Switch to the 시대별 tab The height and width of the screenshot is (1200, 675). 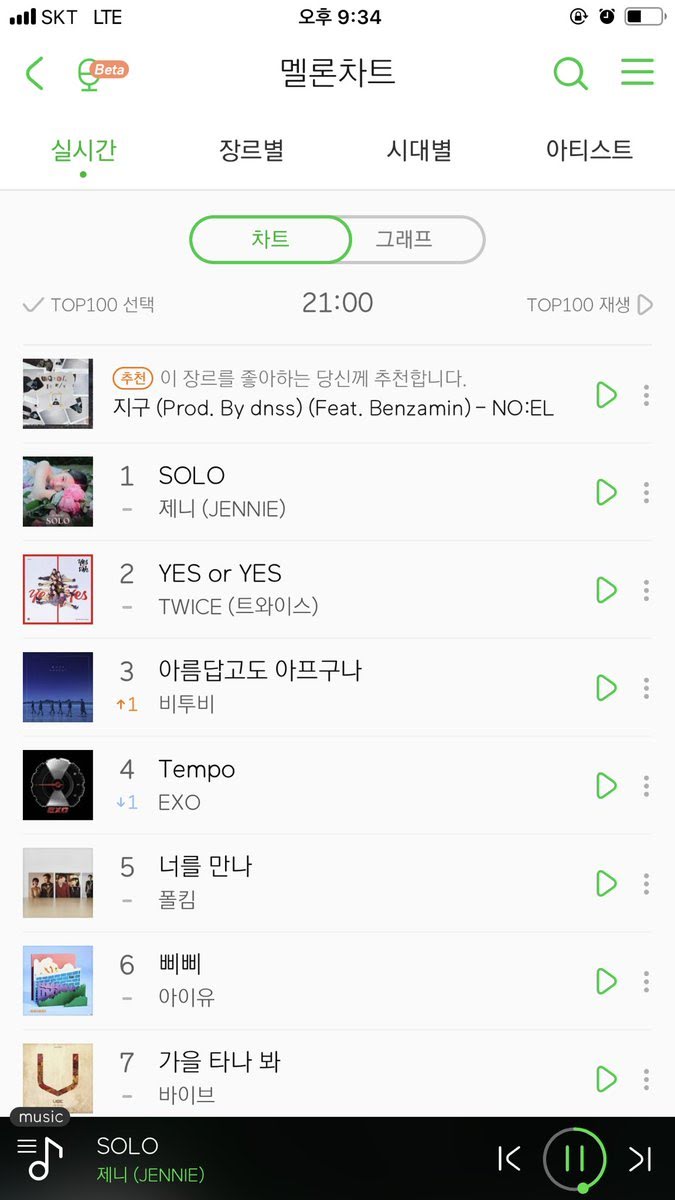tap(419, 151)
